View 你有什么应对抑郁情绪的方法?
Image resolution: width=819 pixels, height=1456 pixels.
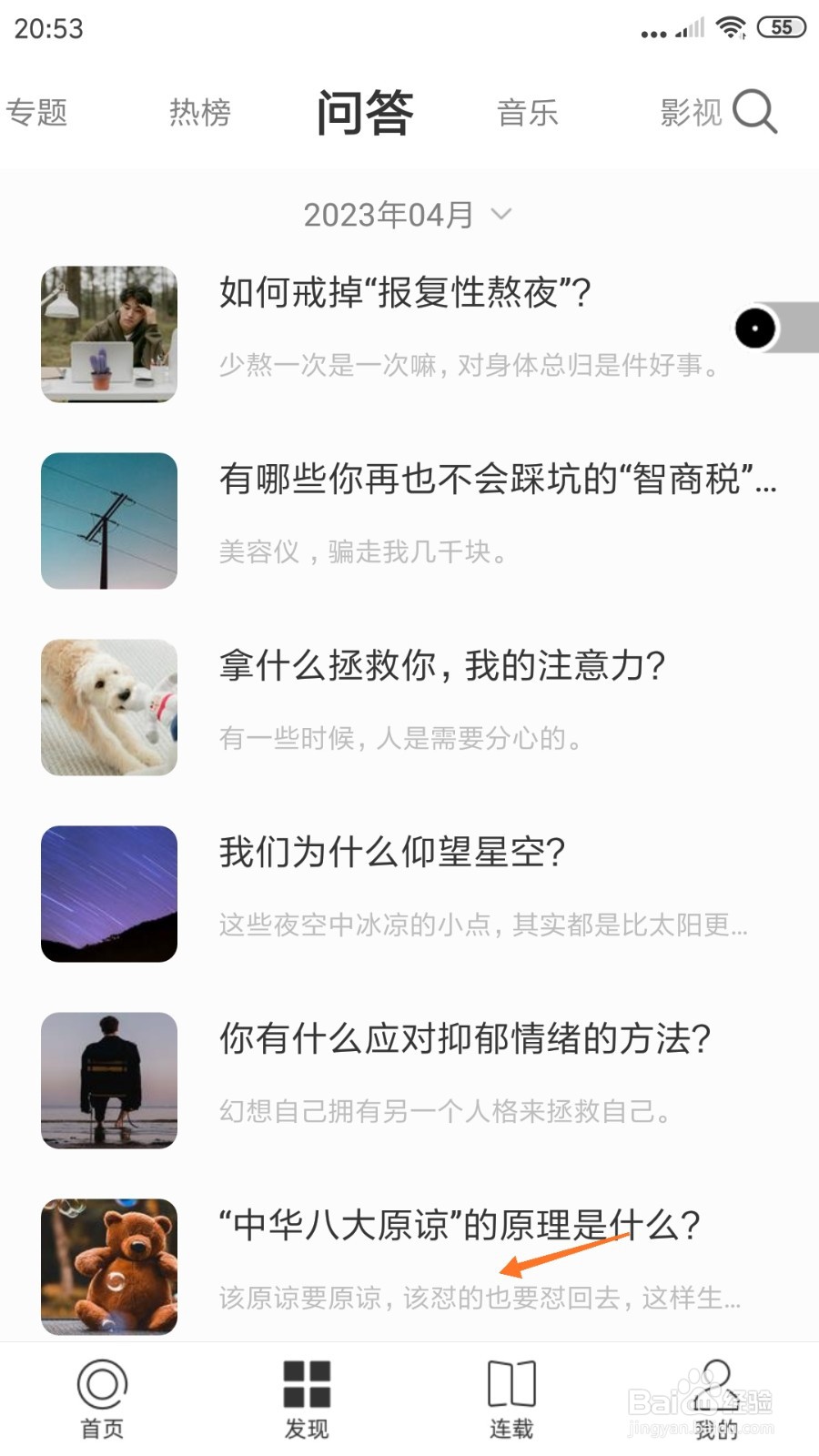464,1039
